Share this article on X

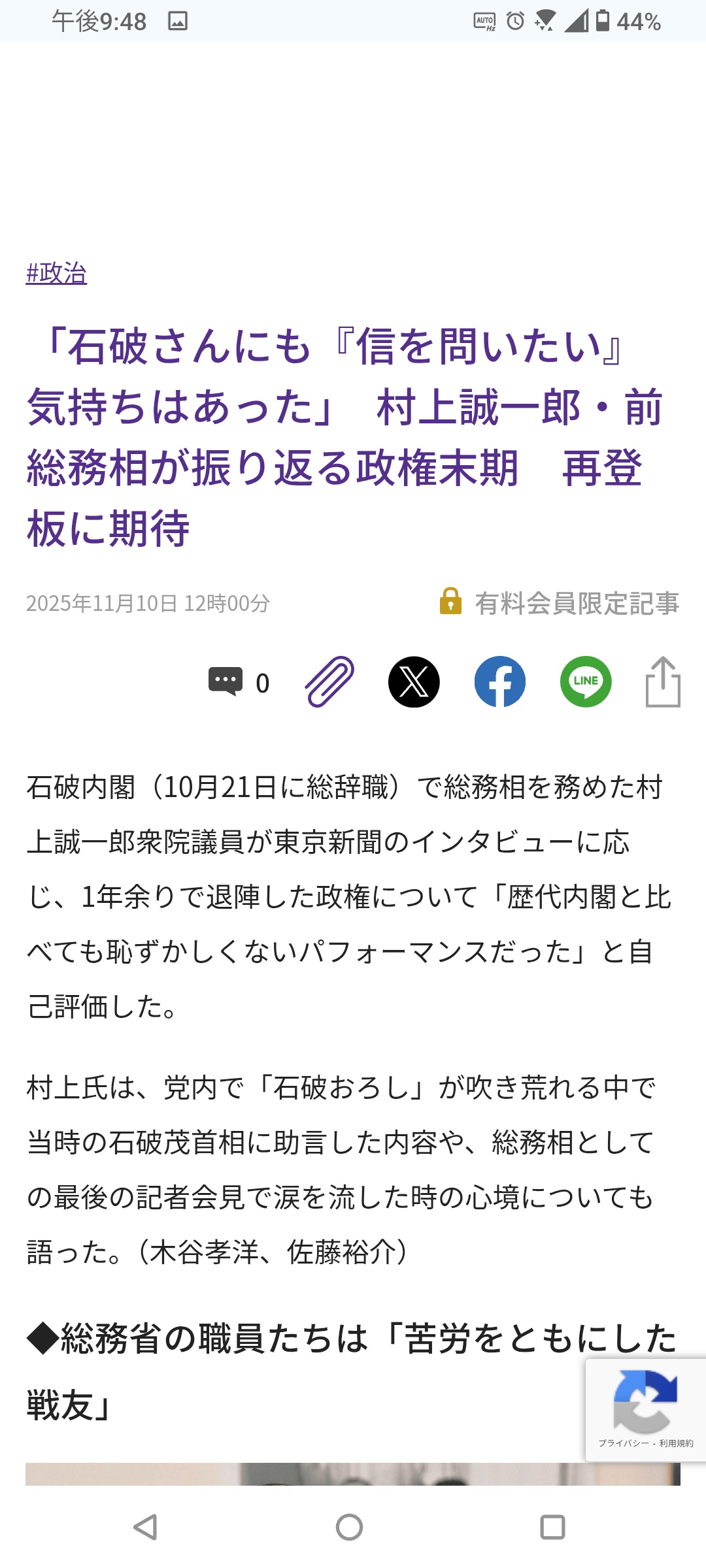click(414, 682)
